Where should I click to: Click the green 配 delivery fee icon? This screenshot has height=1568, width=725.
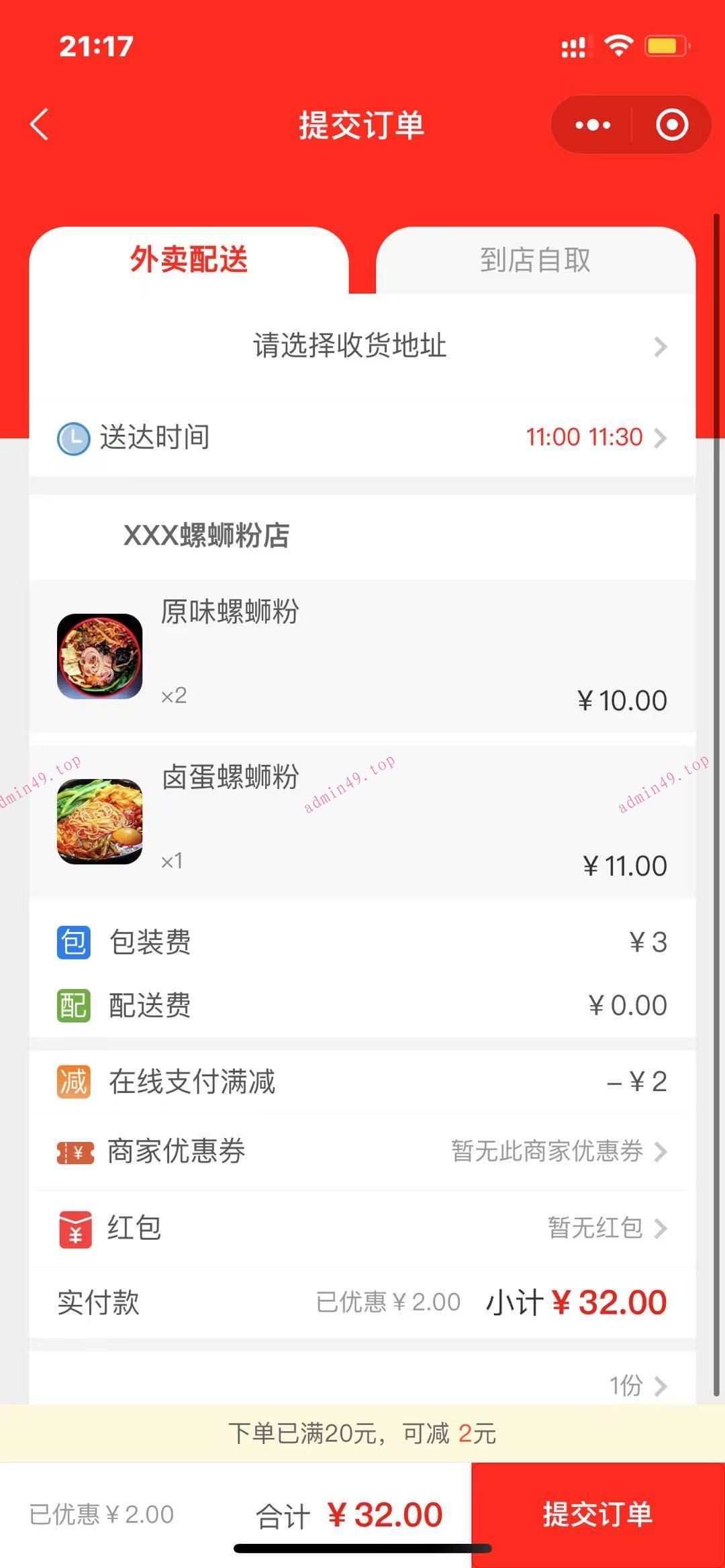coord(74,1004)
